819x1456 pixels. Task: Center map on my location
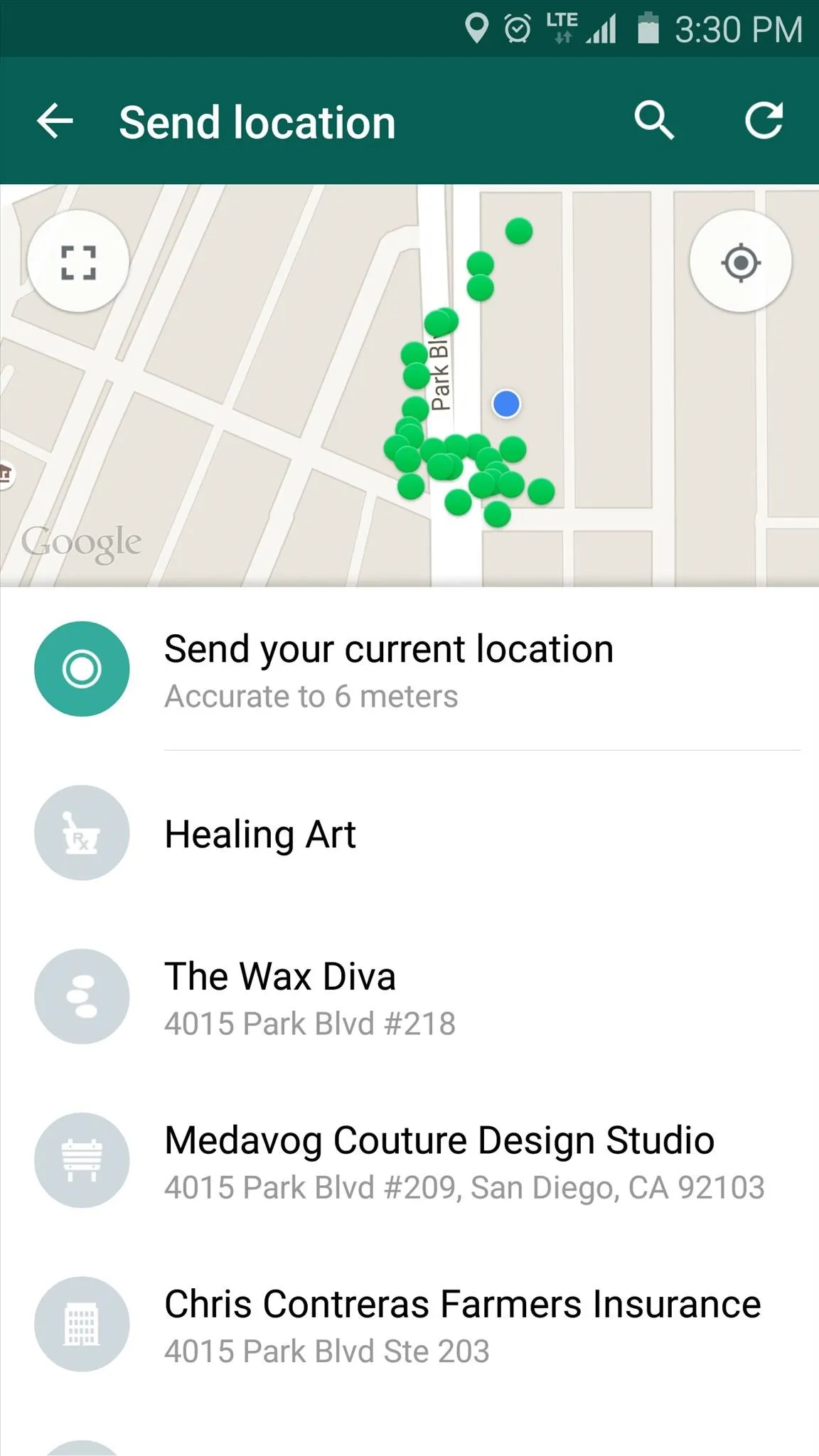(741, 262)
